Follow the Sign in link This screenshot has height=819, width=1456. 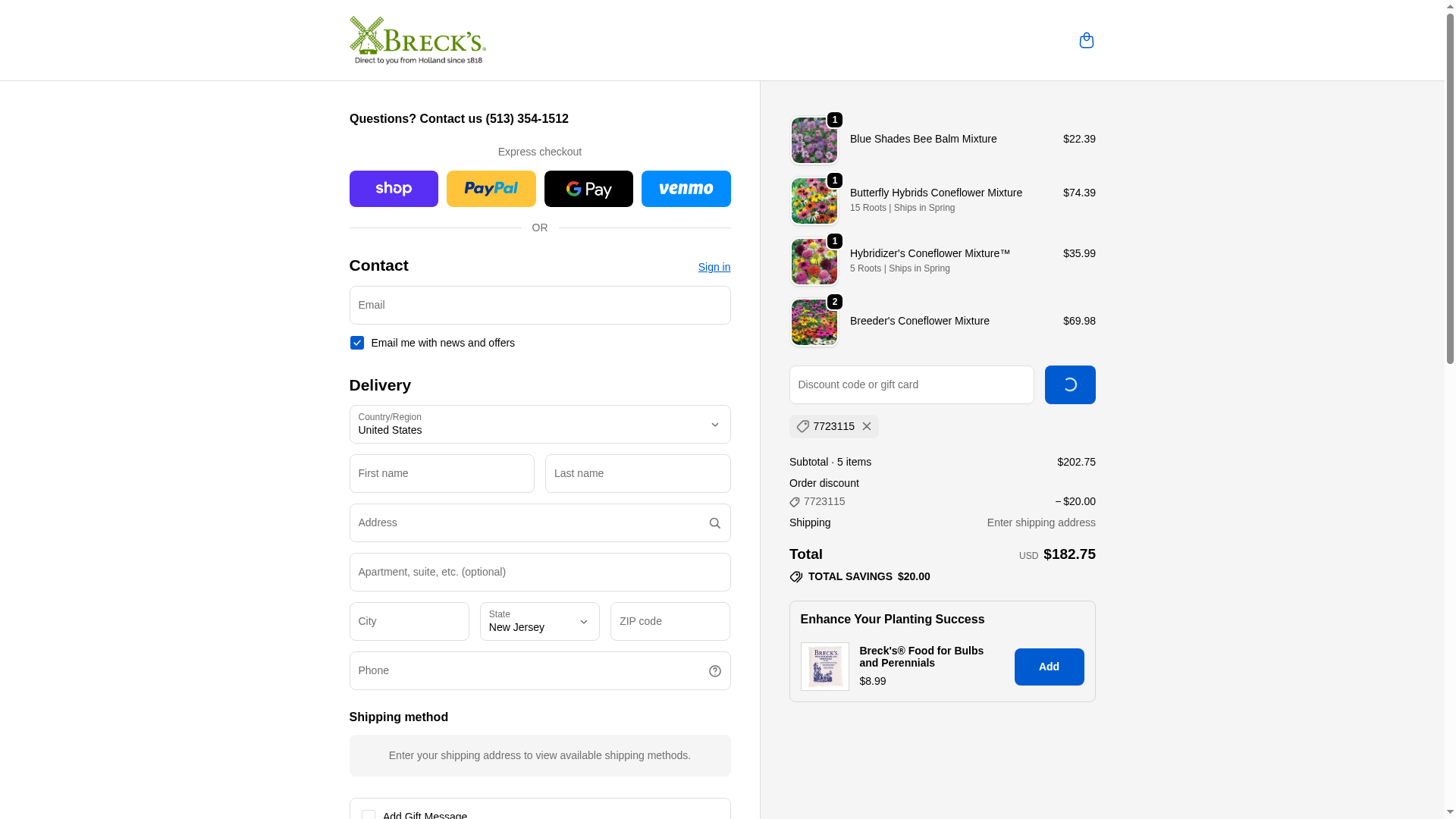pyautogui.click(x=714, y=267)
